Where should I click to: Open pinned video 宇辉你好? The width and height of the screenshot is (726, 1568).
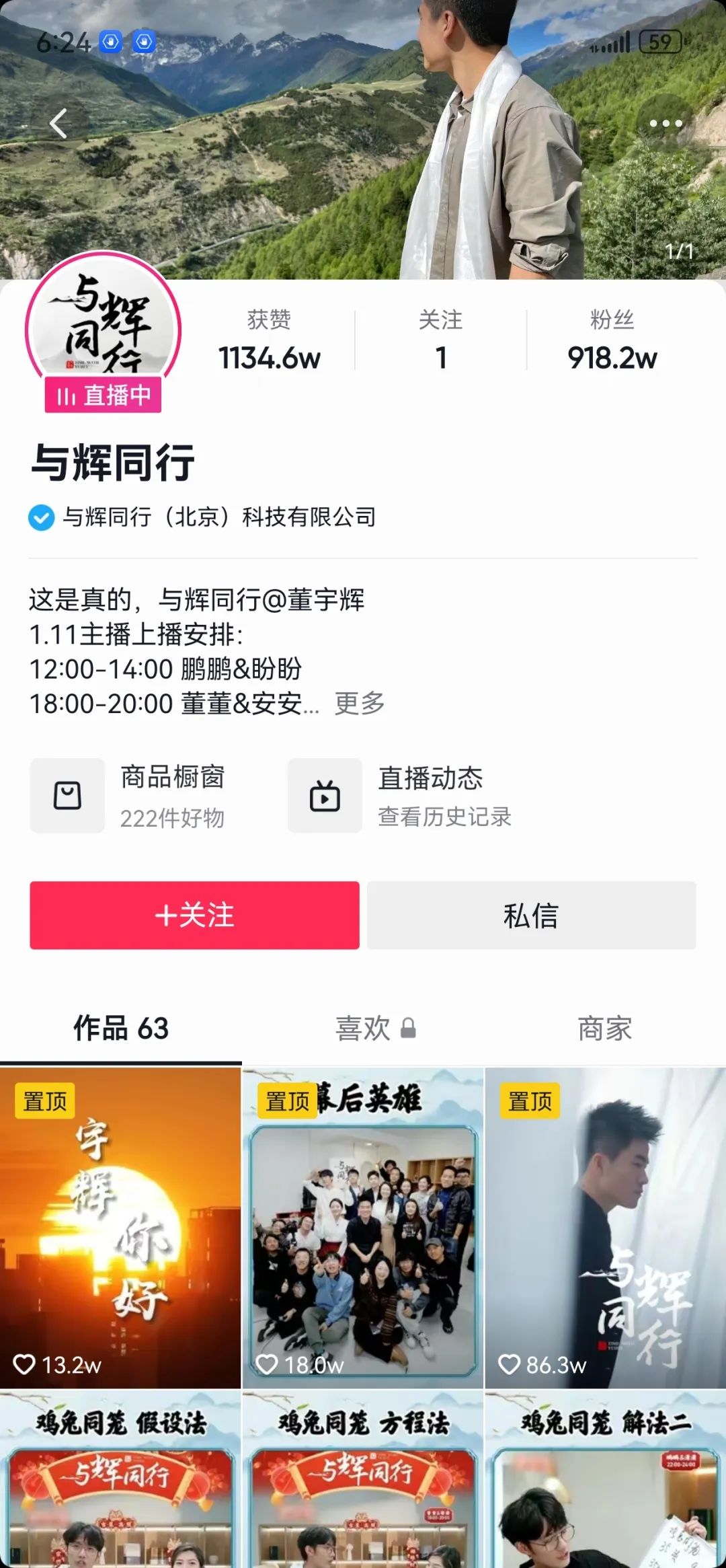[x=120, y=1228]
